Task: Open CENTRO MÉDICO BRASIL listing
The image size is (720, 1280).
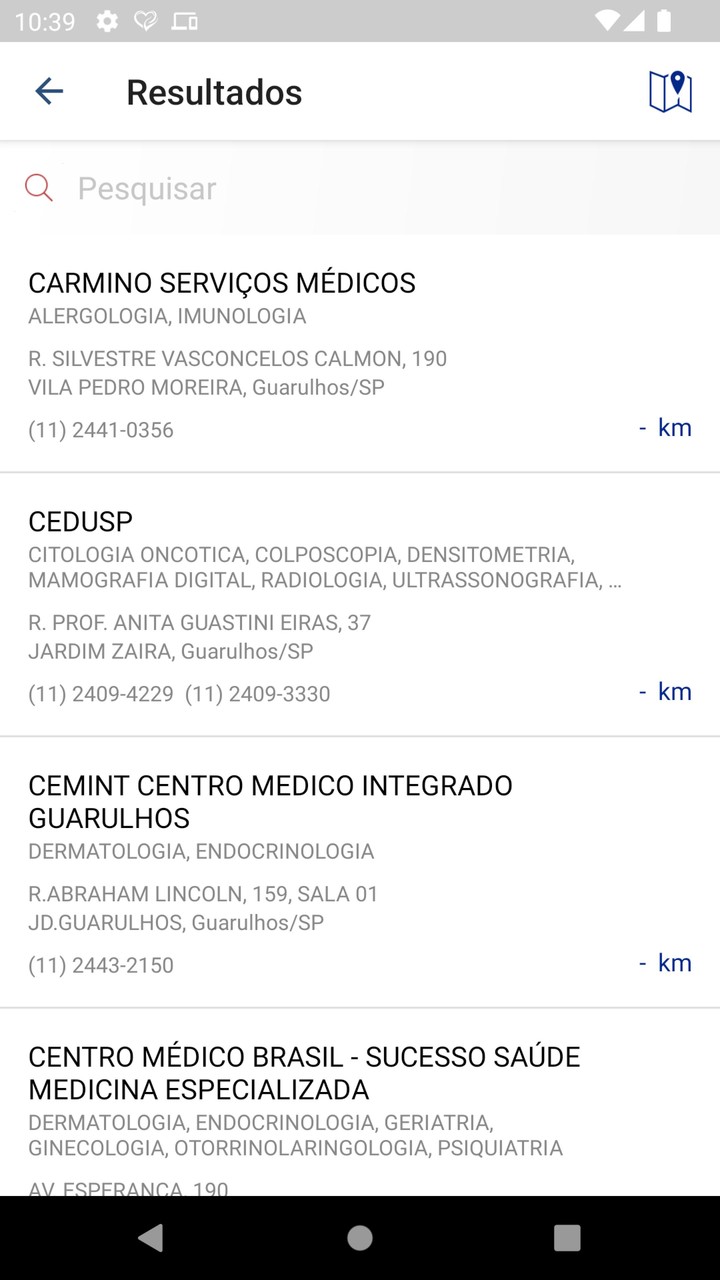Action: tap(304, 1073)
